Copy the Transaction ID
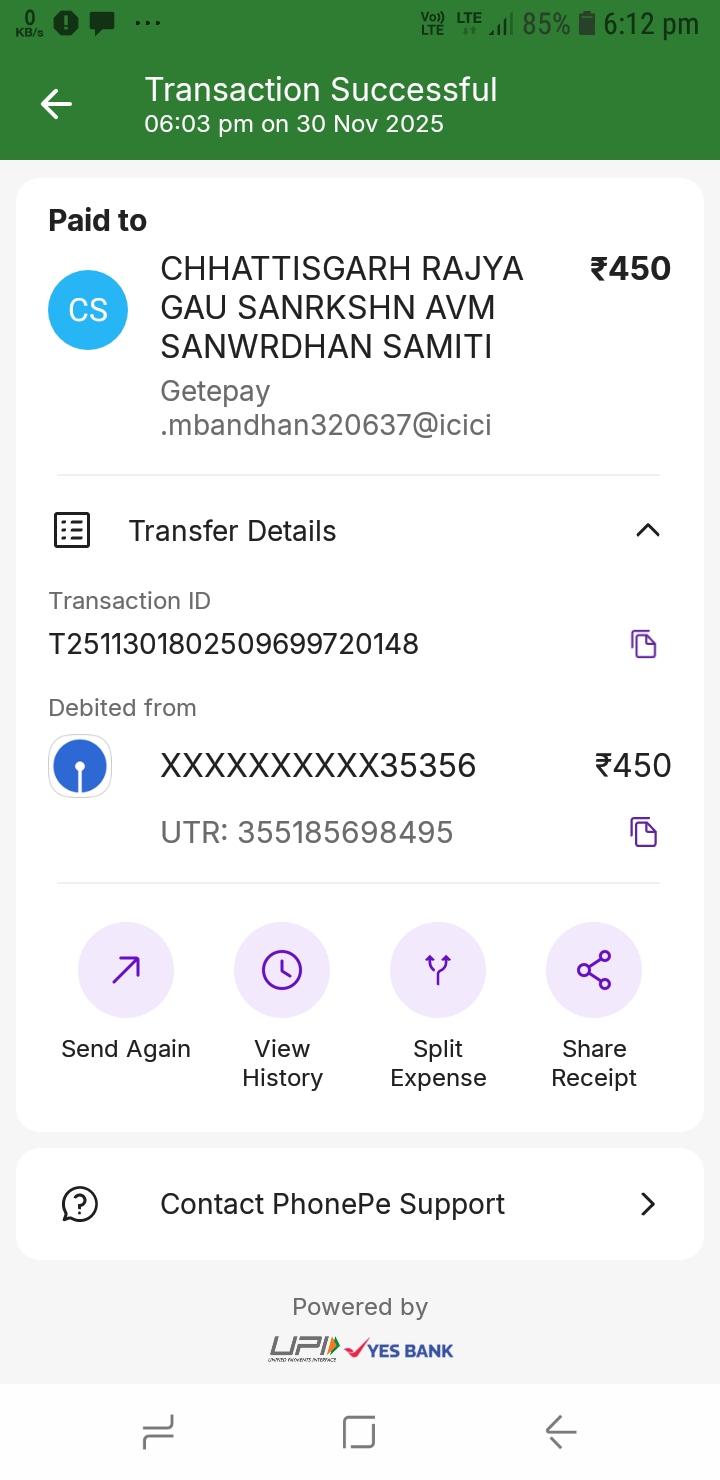Viewport: 720px width, 1480px height. coord(644,644)
